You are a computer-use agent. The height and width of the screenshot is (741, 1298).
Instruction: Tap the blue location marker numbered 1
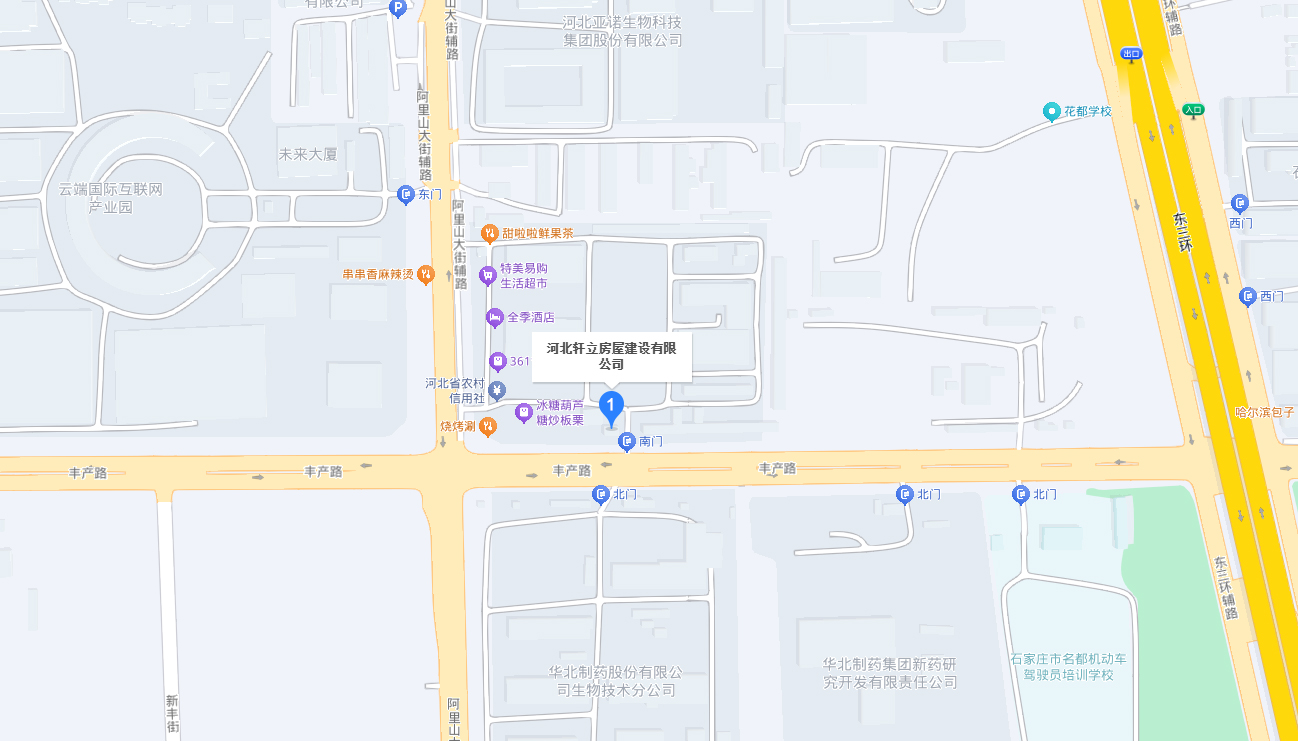pyautogui.click(x=611, y=406)
